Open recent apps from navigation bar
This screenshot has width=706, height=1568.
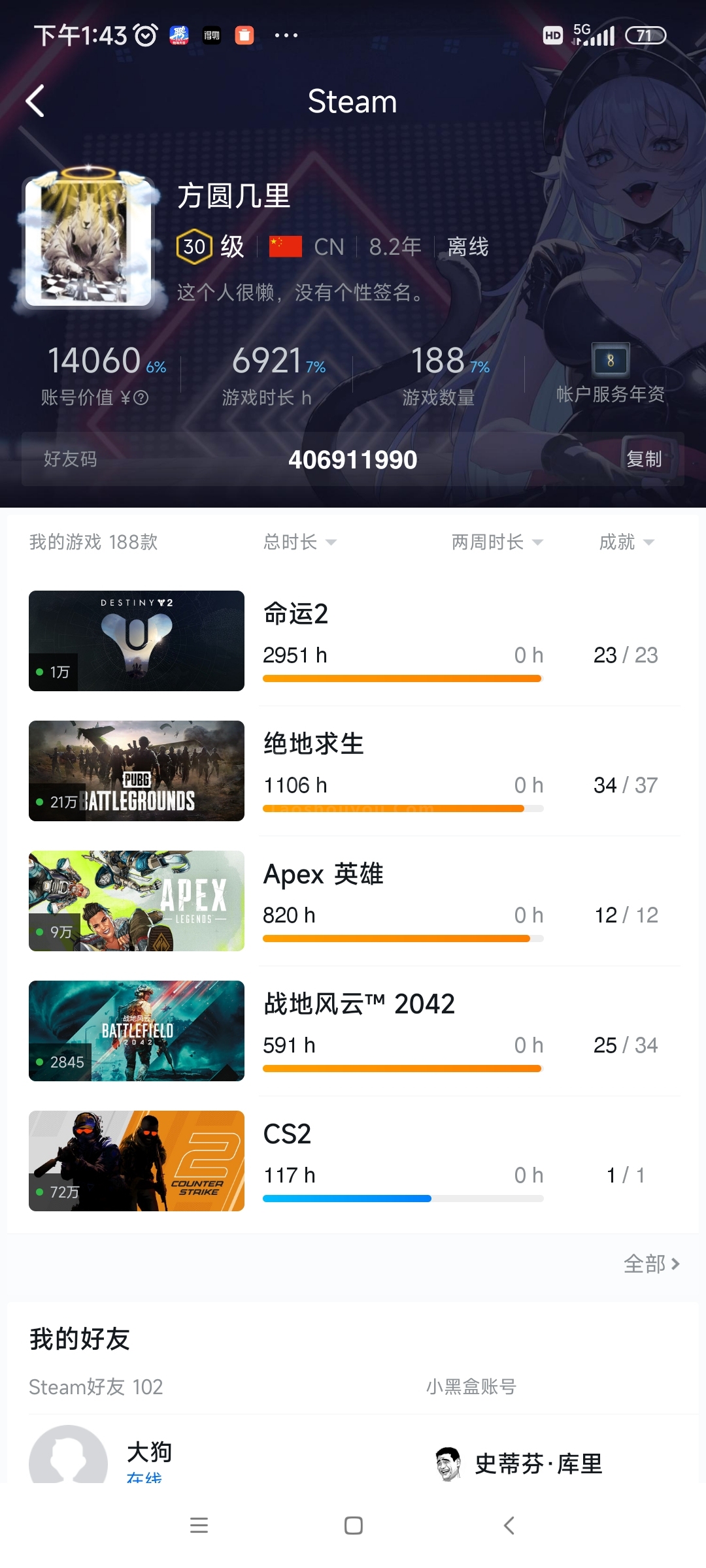point(199,1526)
